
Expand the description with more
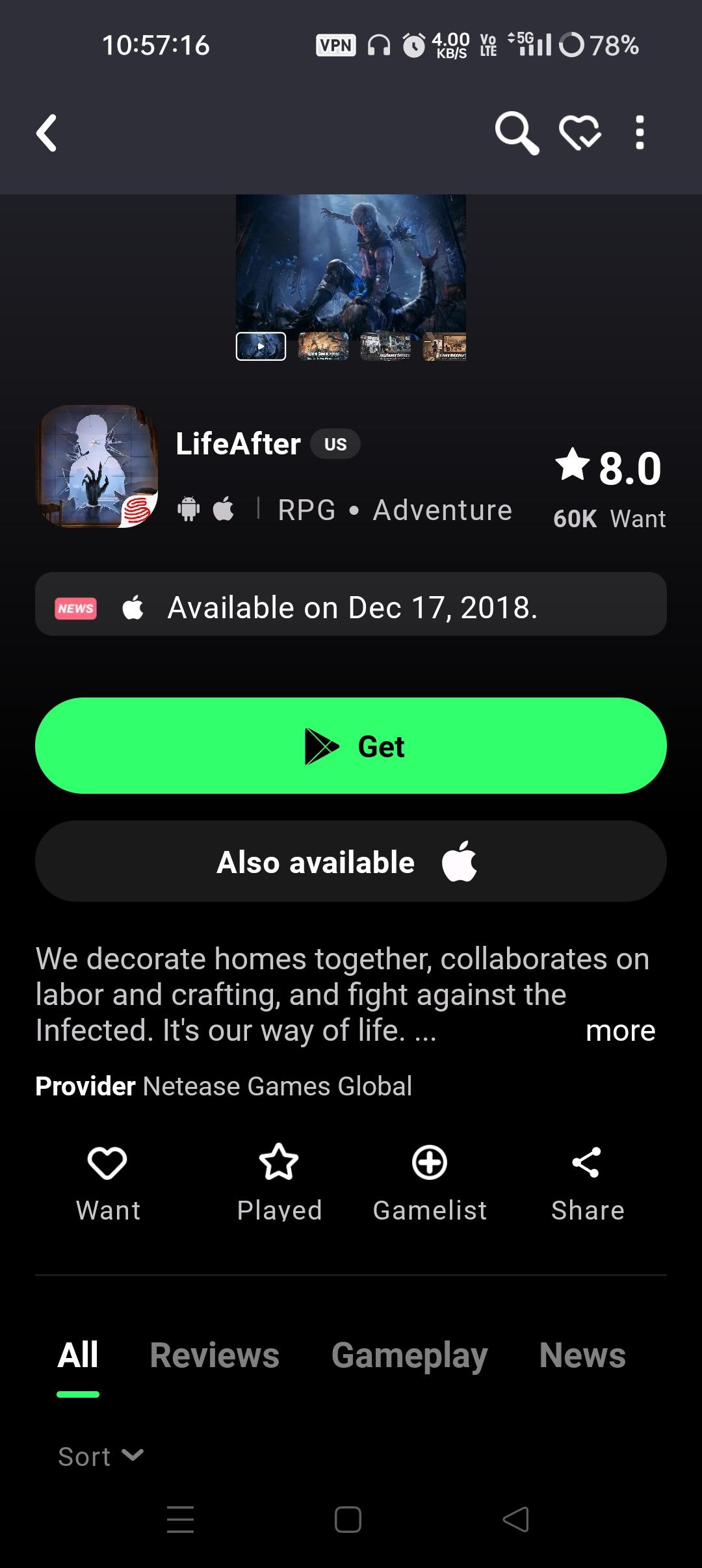(x=620, y=1031)
